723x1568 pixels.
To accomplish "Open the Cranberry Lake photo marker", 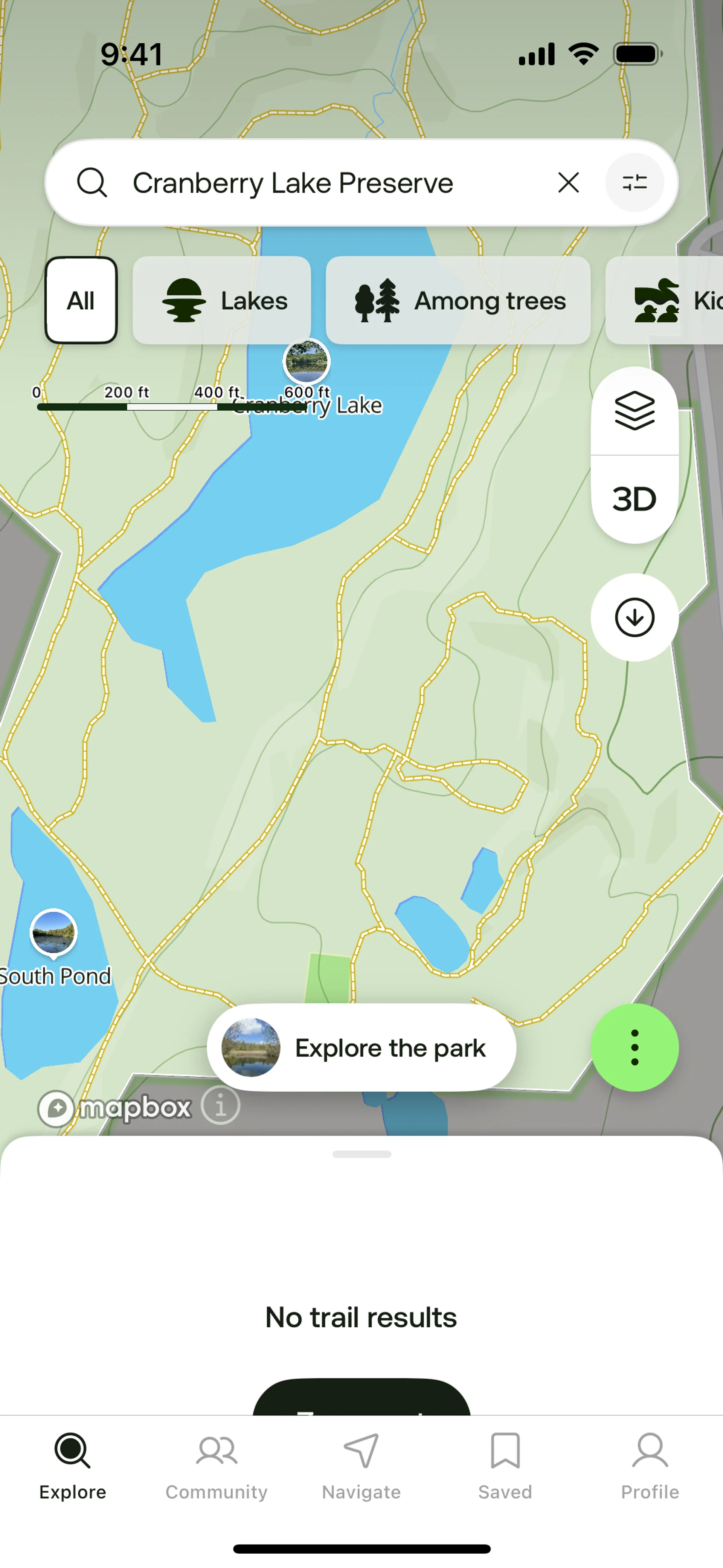I will (x=307, y=362).
